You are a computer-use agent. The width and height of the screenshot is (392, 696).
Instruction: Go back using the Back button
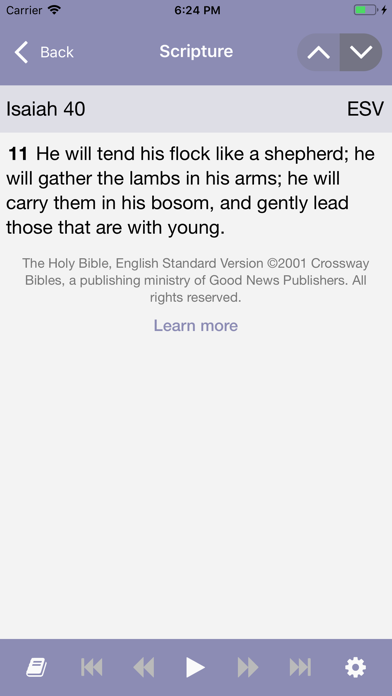pyautogui.click(x=44, y=52)
